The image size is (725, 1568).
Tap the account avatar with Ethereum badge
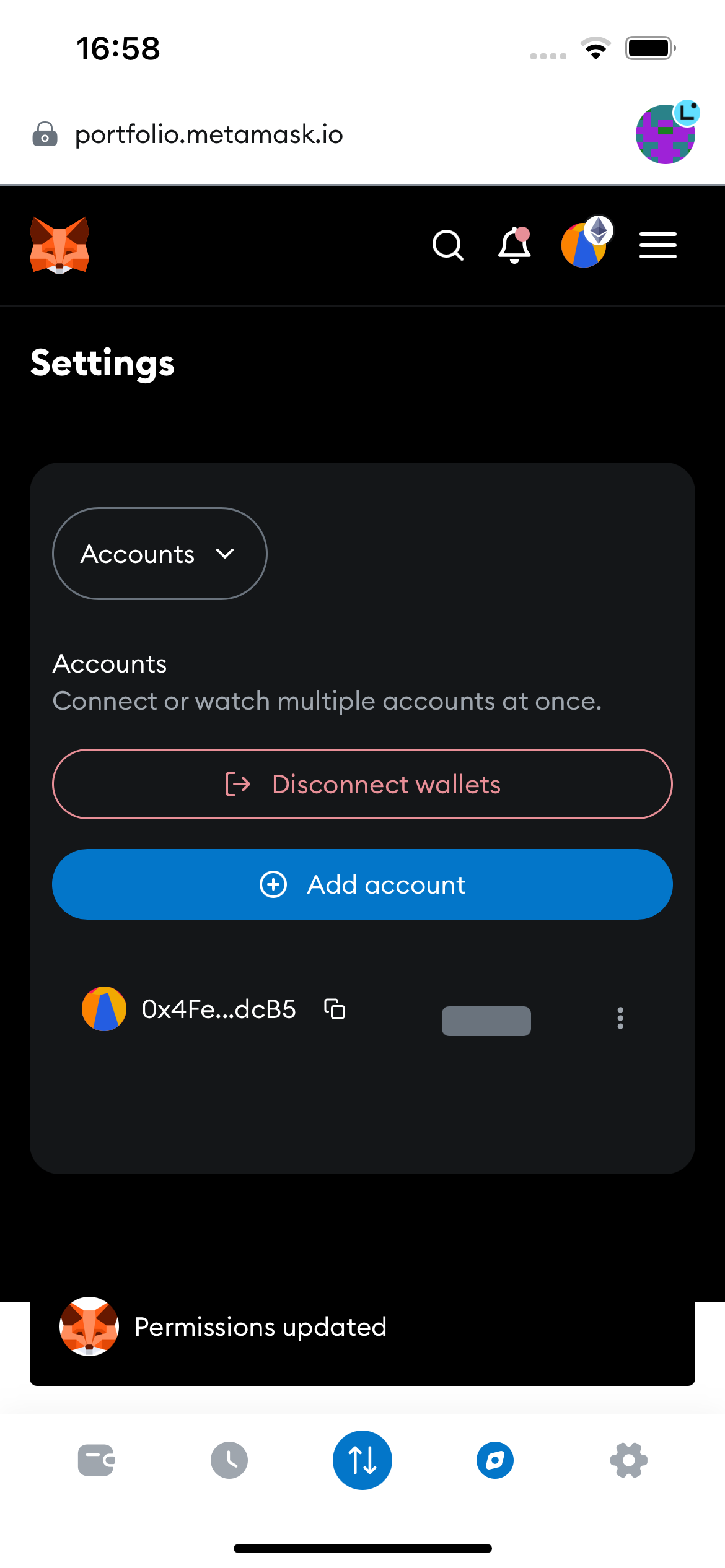coord(586,243)
